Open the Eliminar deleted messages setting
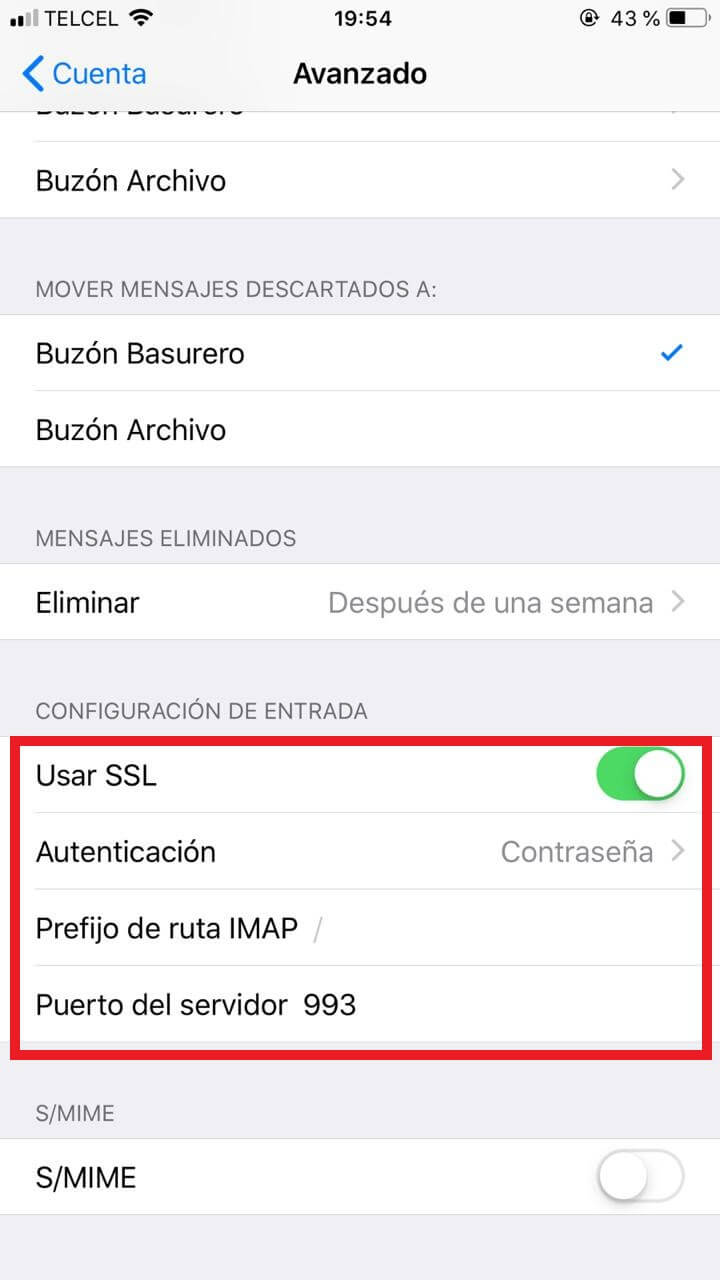Viewport: 720px width, 1280px height. click(360, 603)
